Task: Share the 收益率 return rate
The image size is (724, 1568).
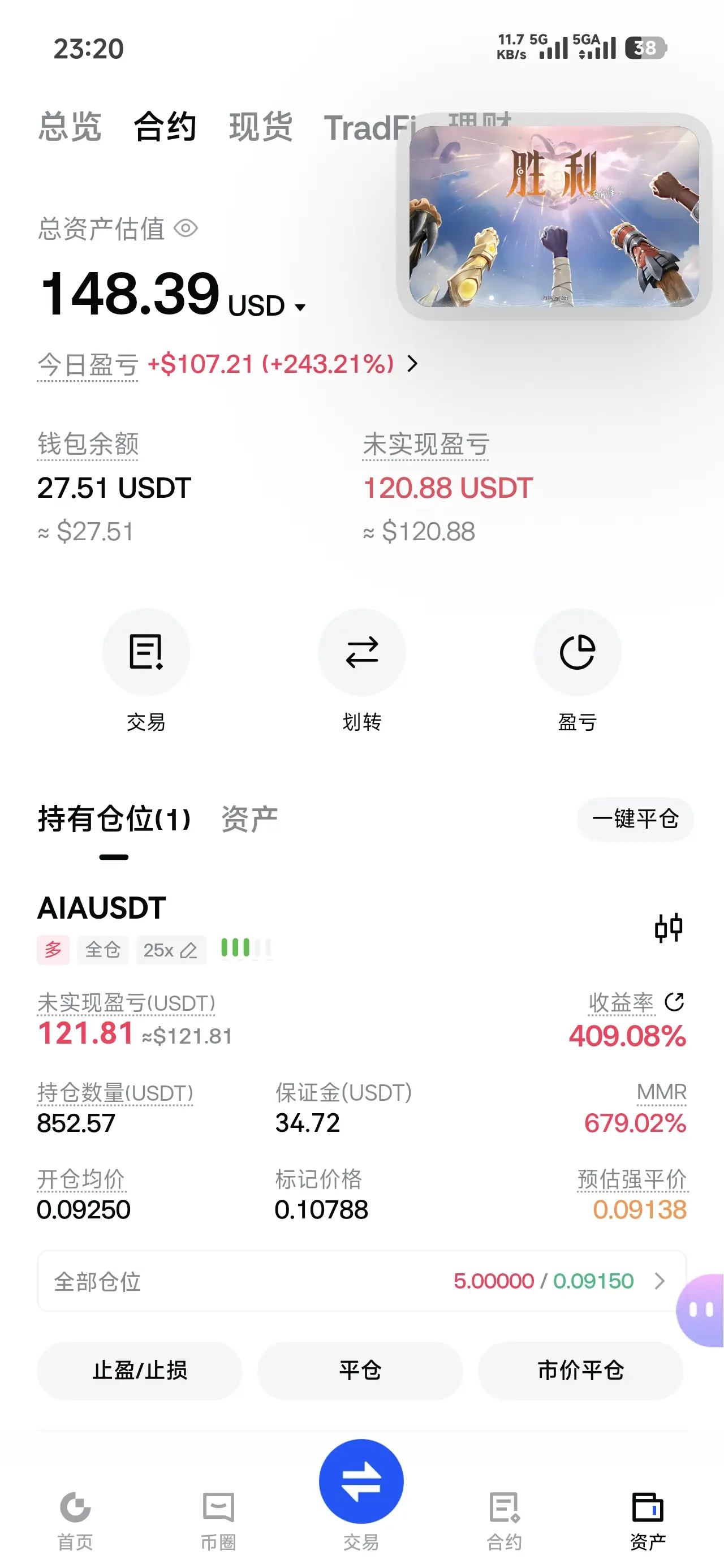Action: click(674, 1002)
